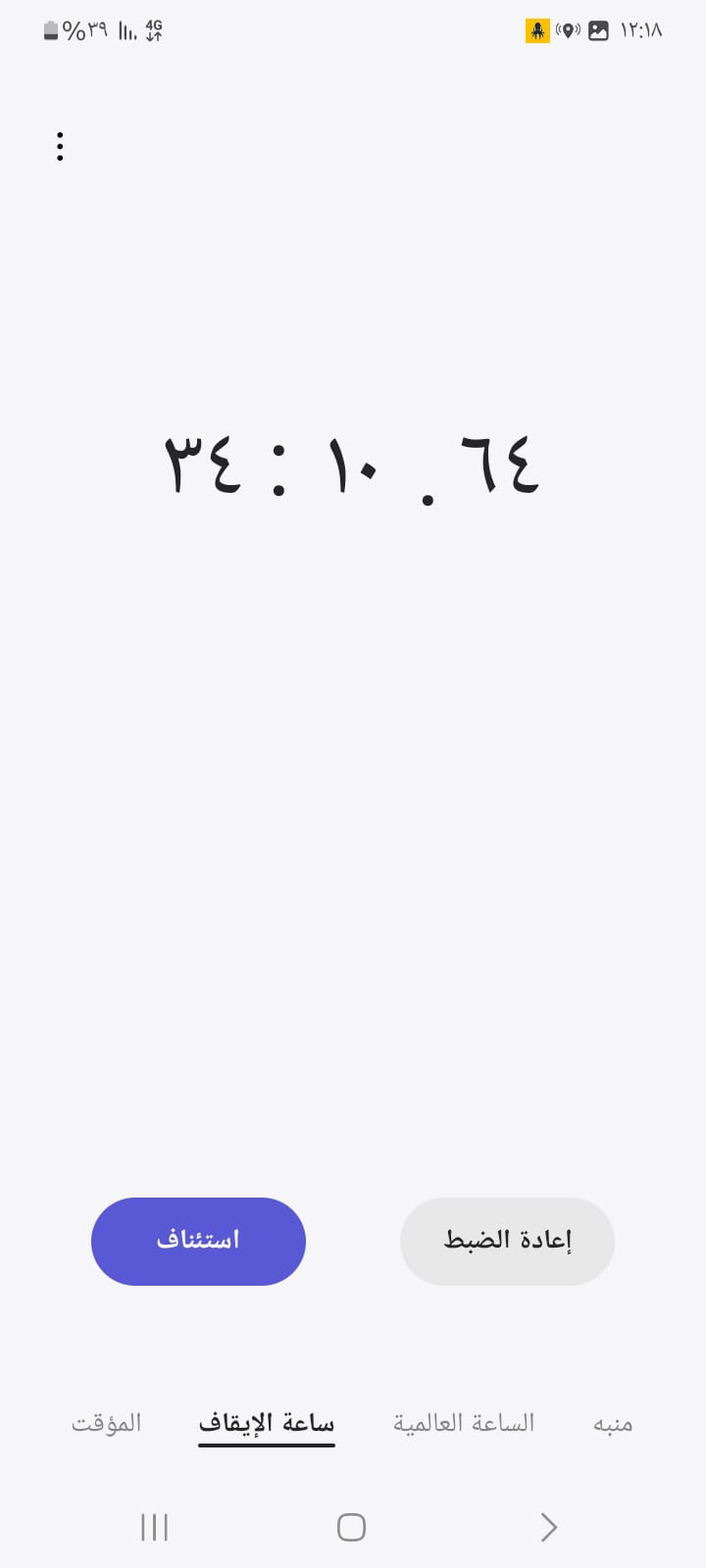
Task: Open the recent apps view
Action: (155, 1527)
